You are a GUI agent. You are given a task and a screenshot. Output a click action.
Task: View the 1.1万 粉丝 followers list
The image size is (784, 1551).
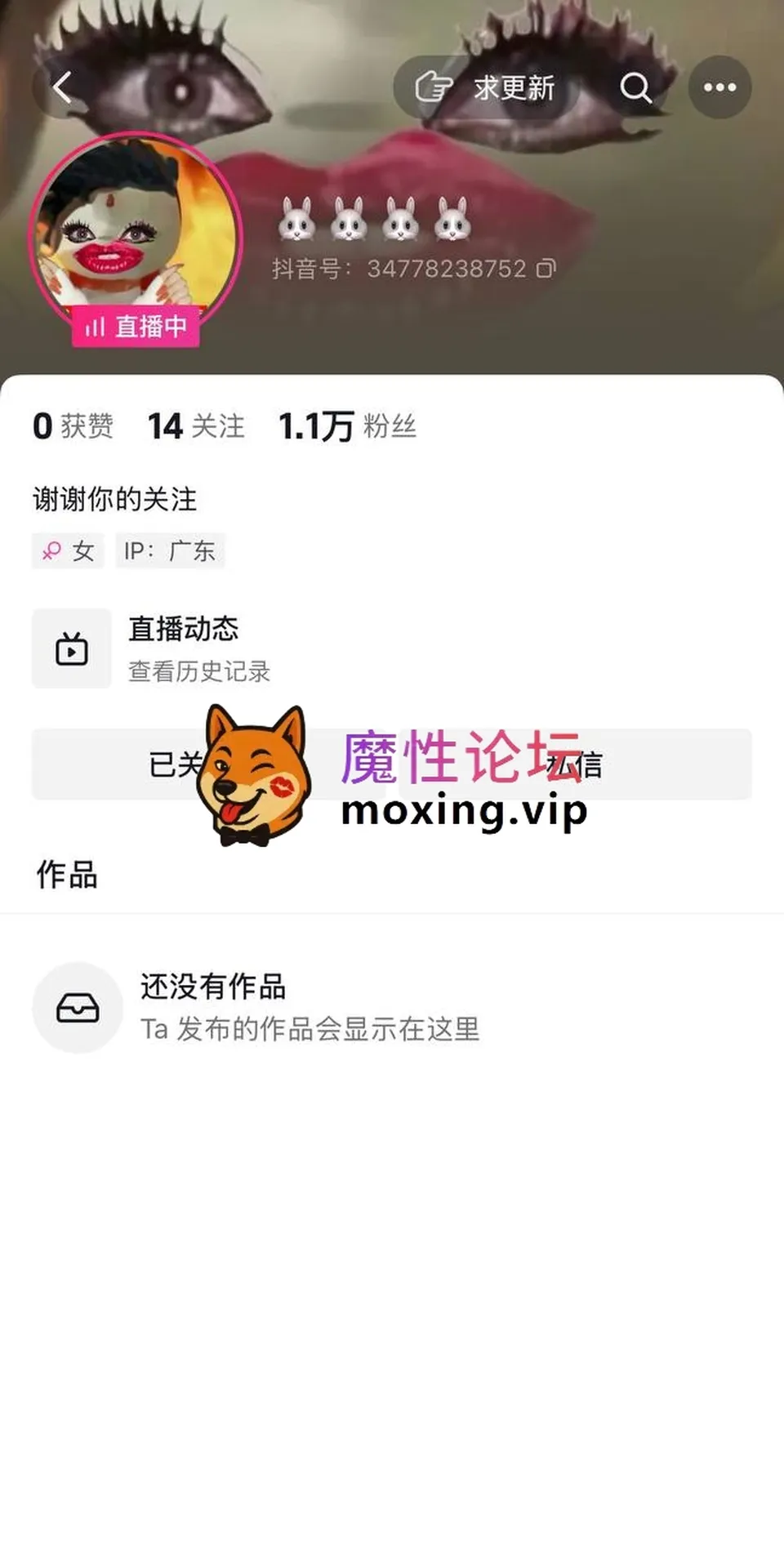(x=347, y=426)
